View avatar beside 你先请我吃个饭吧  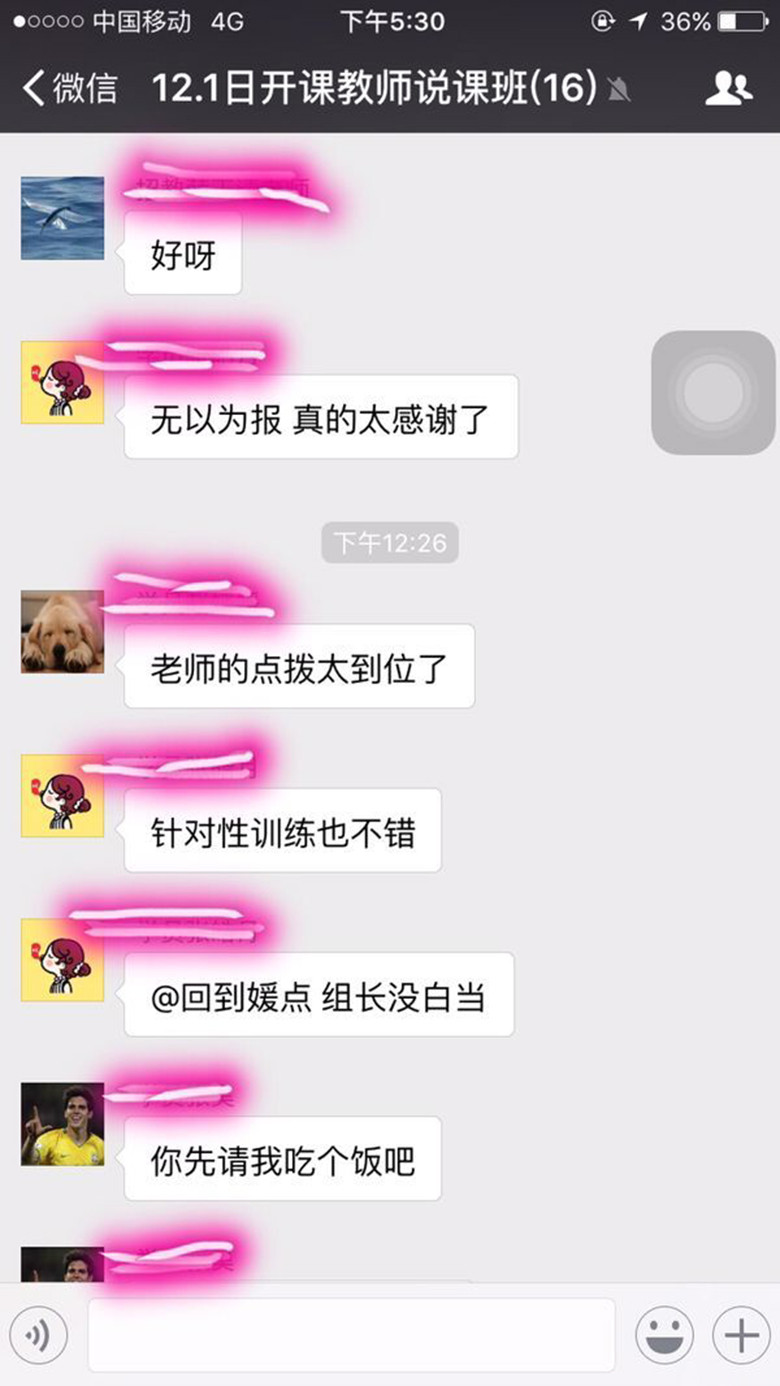(x=63, y=1123)
